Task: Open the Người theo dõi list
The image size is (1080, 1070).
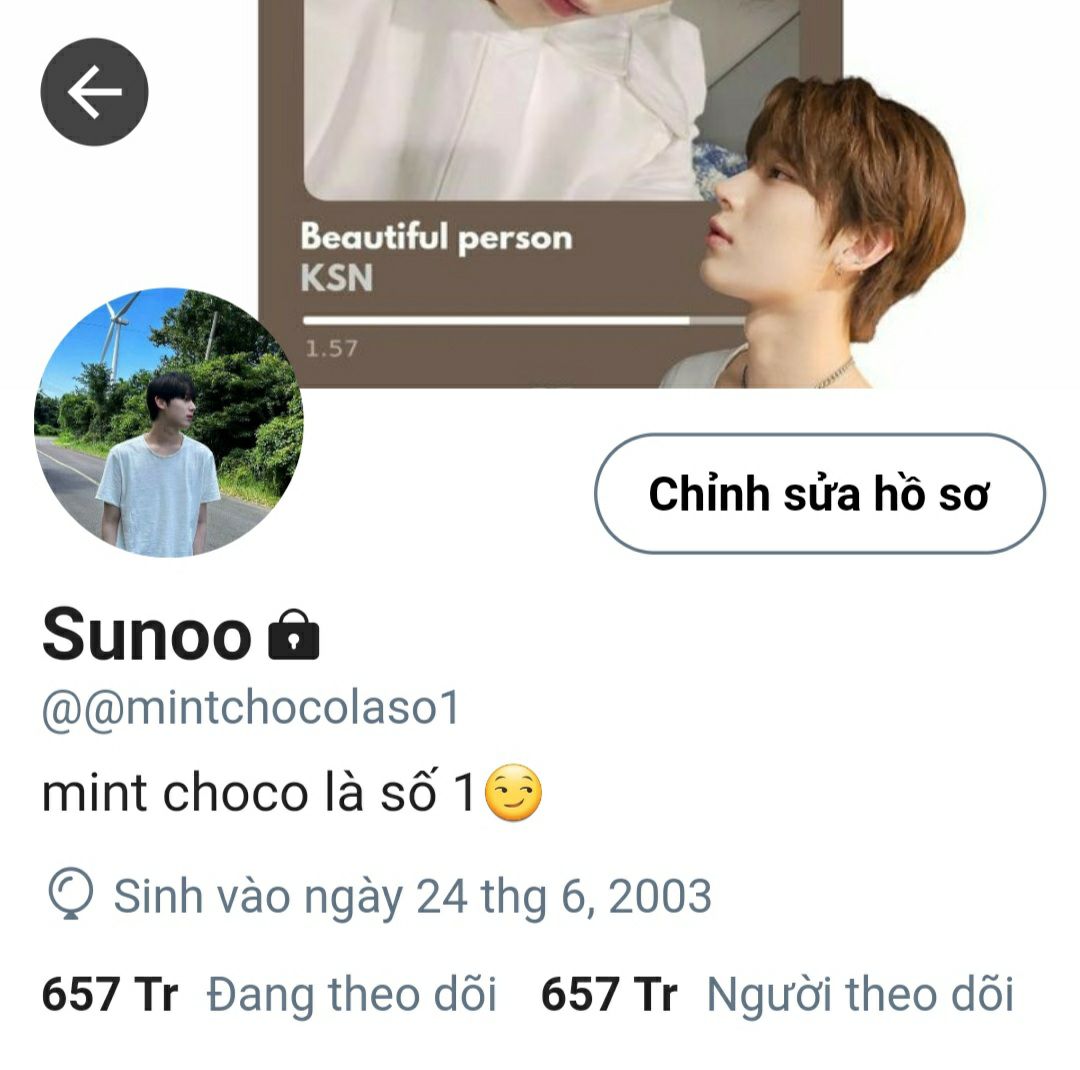Action: (x=778, y=994)
